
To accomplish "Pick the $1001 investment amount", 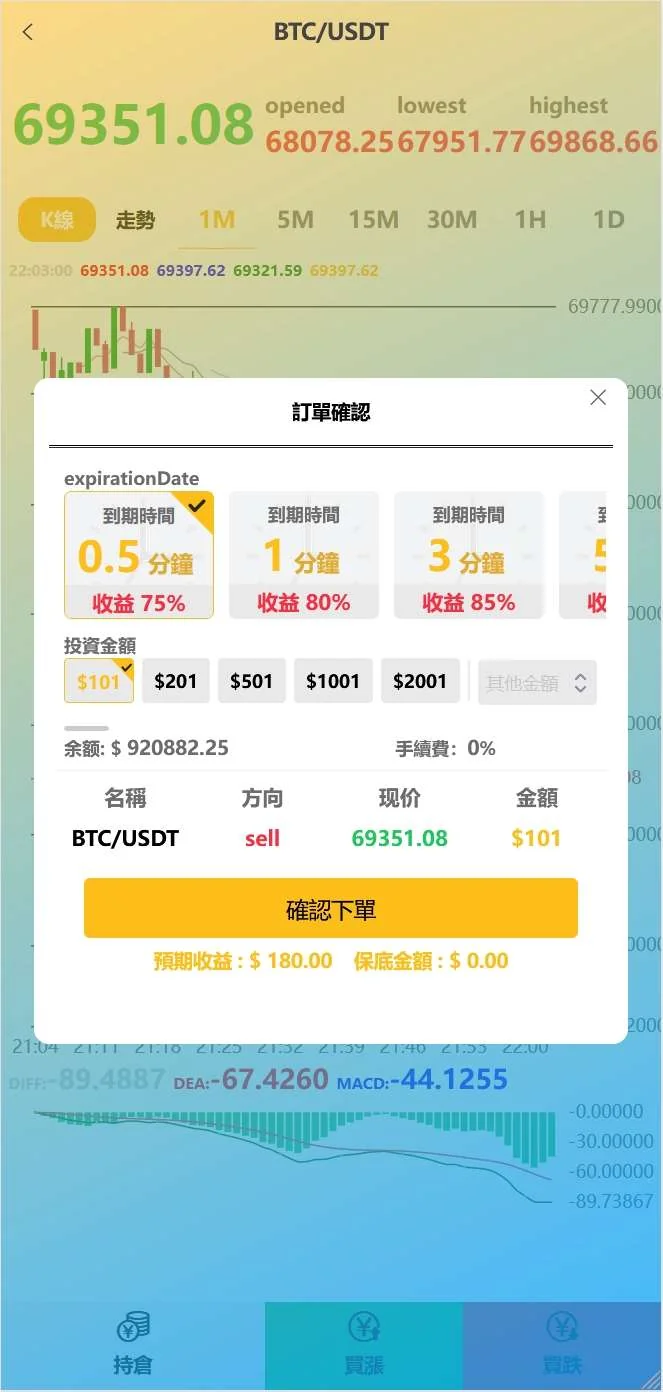I will pos(333,681).
